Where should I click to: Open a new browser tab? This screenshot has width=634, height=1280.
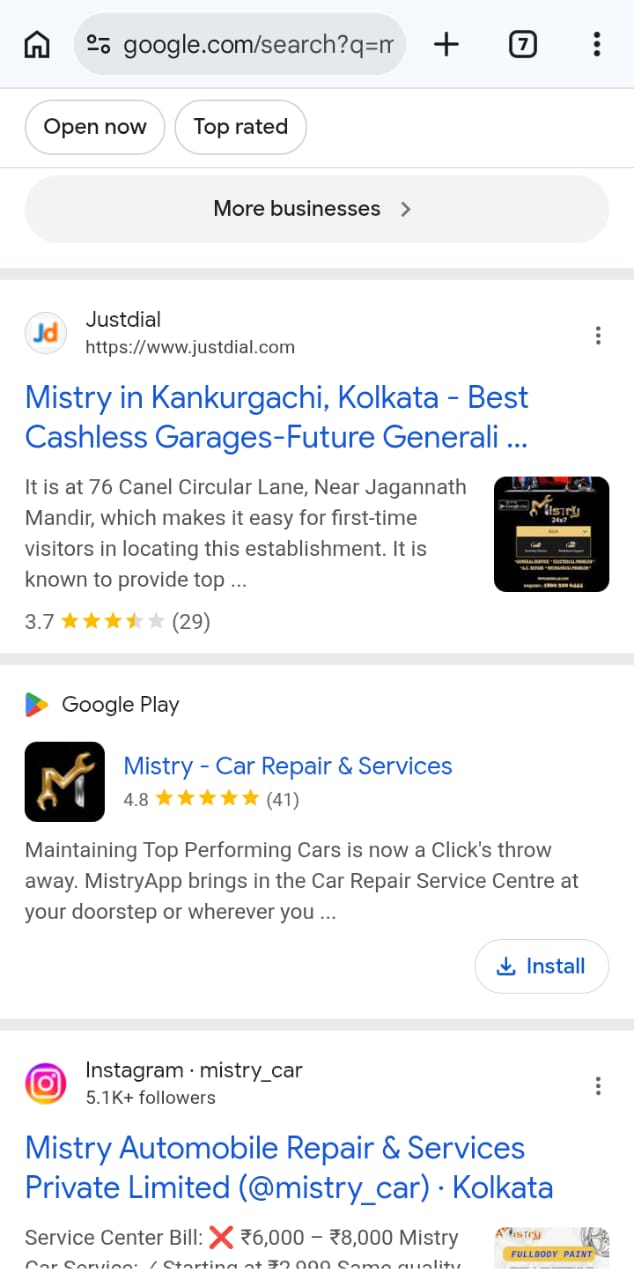point(446,44)
